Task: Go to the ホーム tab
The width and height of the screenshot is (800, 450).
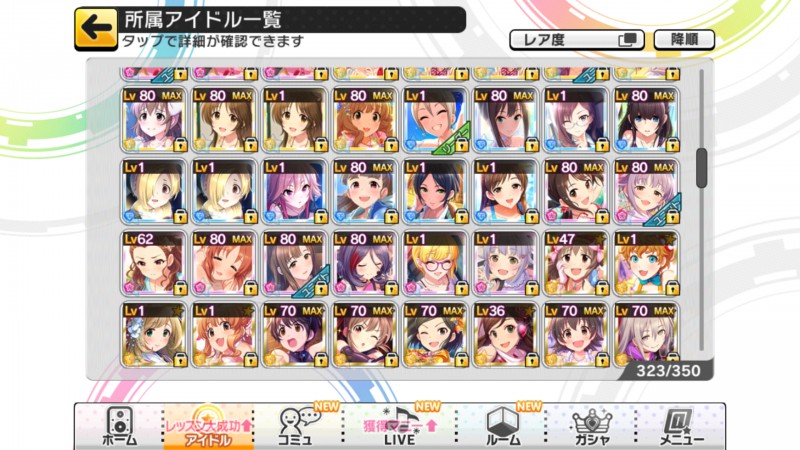Action: tap(120, 426)
